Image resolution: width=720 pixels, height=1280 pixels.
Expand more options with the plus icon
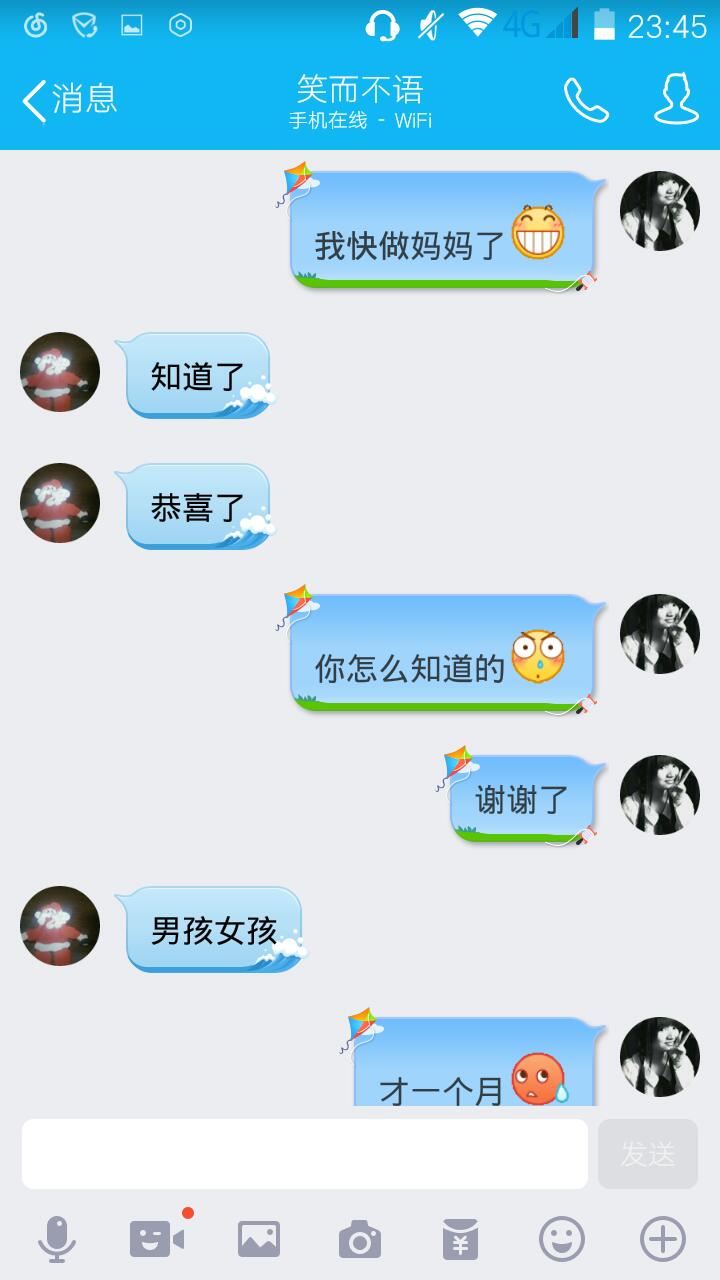coord(663,1240)
